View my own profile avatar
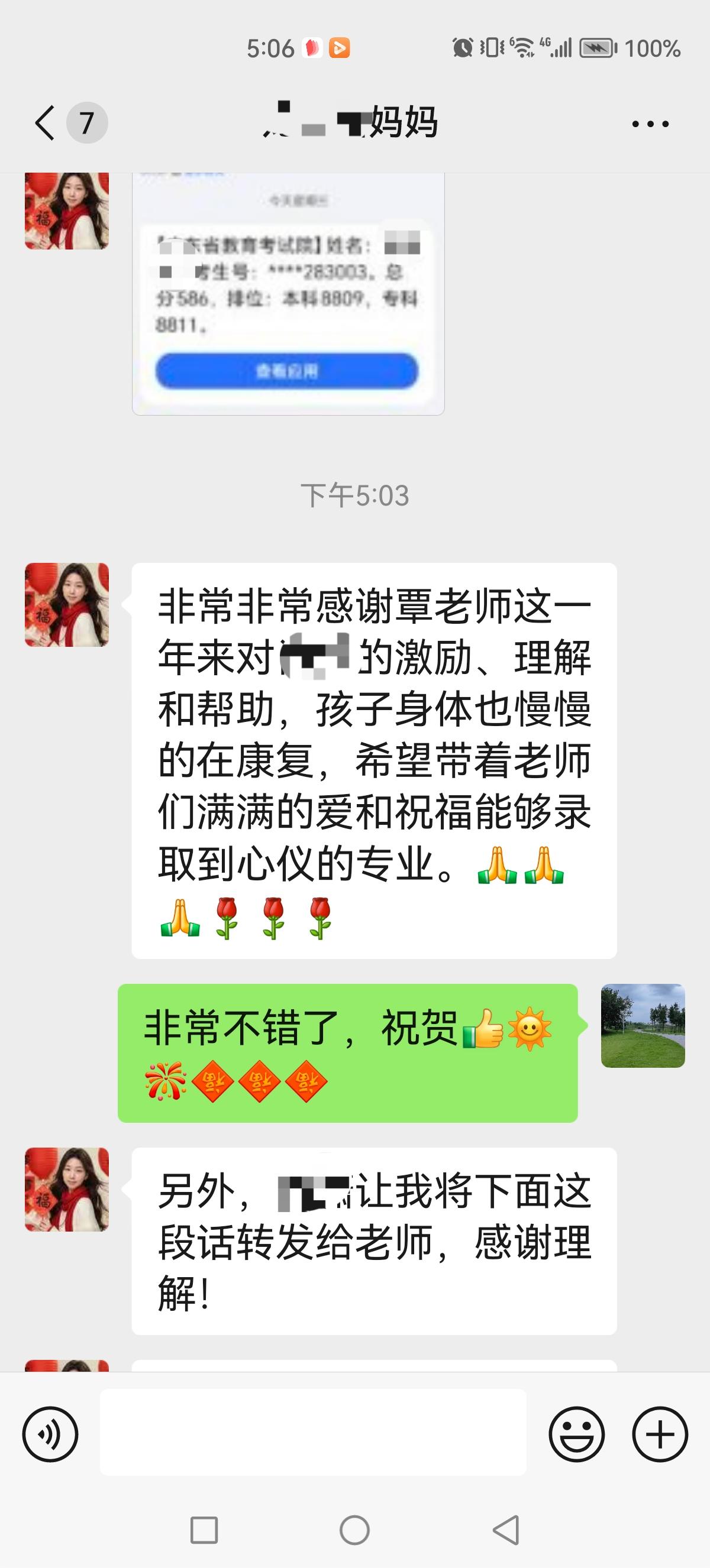The width and height of the screenshot is (710, 1568). 643,1026
